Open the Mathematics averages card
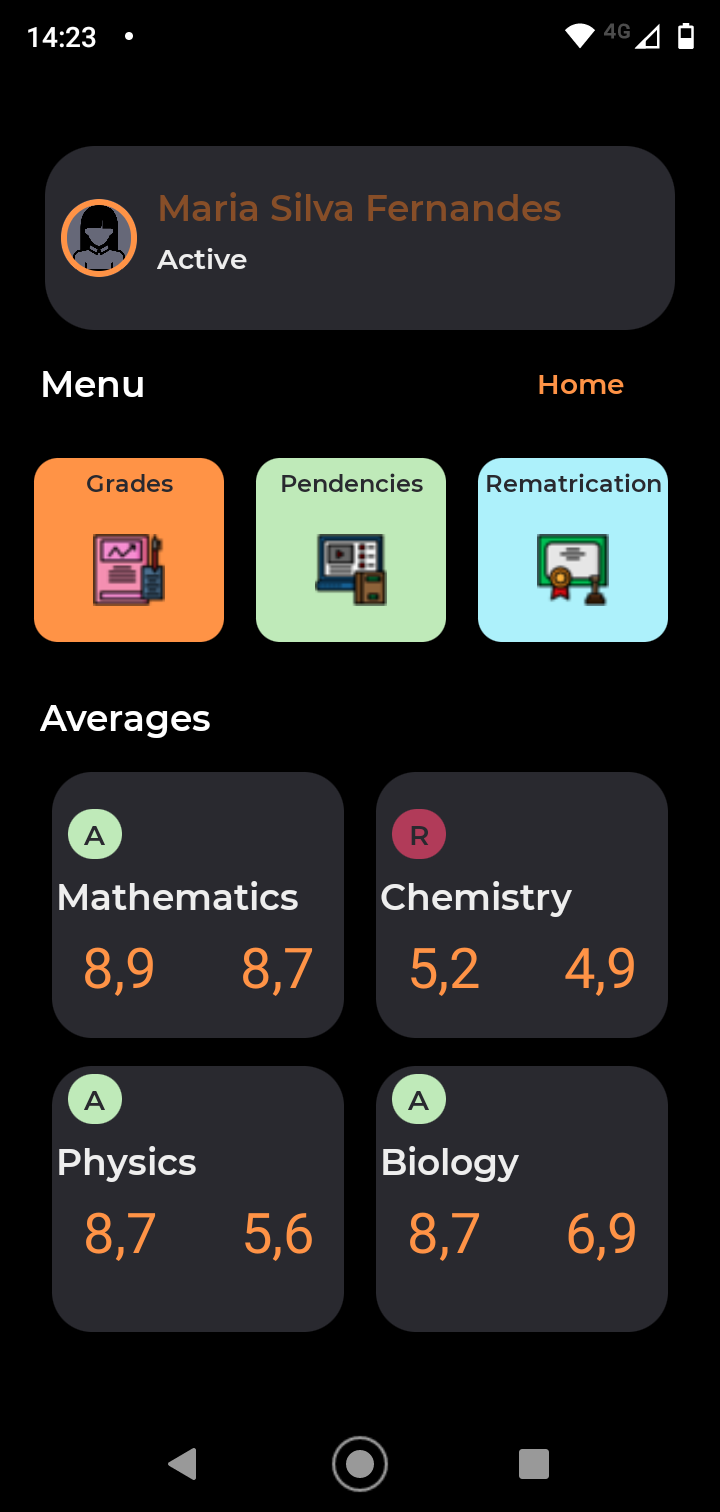720x1512 pixels. [x=198, y=905]
